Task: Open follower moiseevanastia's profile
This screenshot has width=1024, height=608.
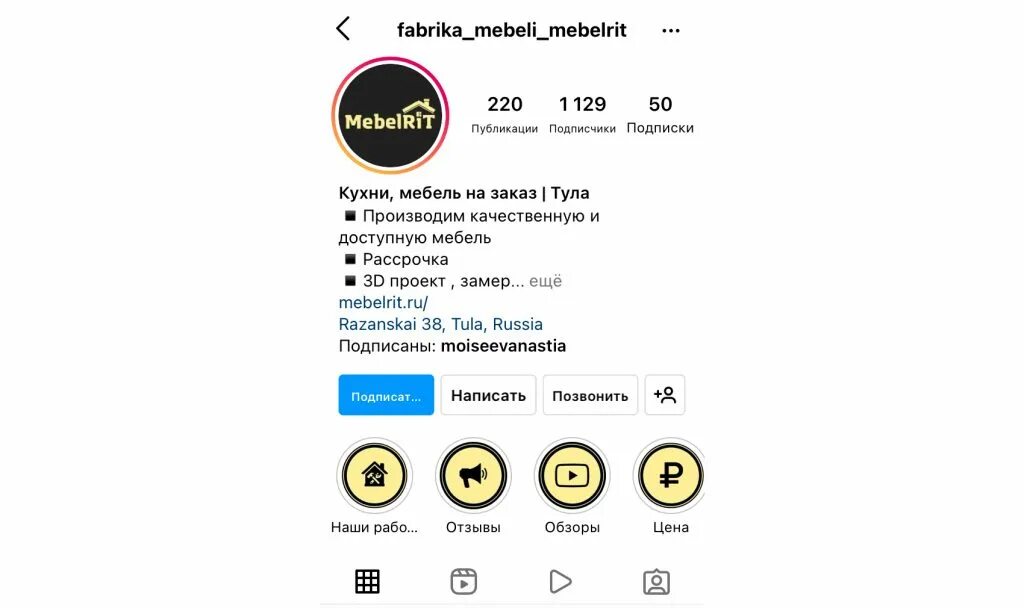Action: 503,346
